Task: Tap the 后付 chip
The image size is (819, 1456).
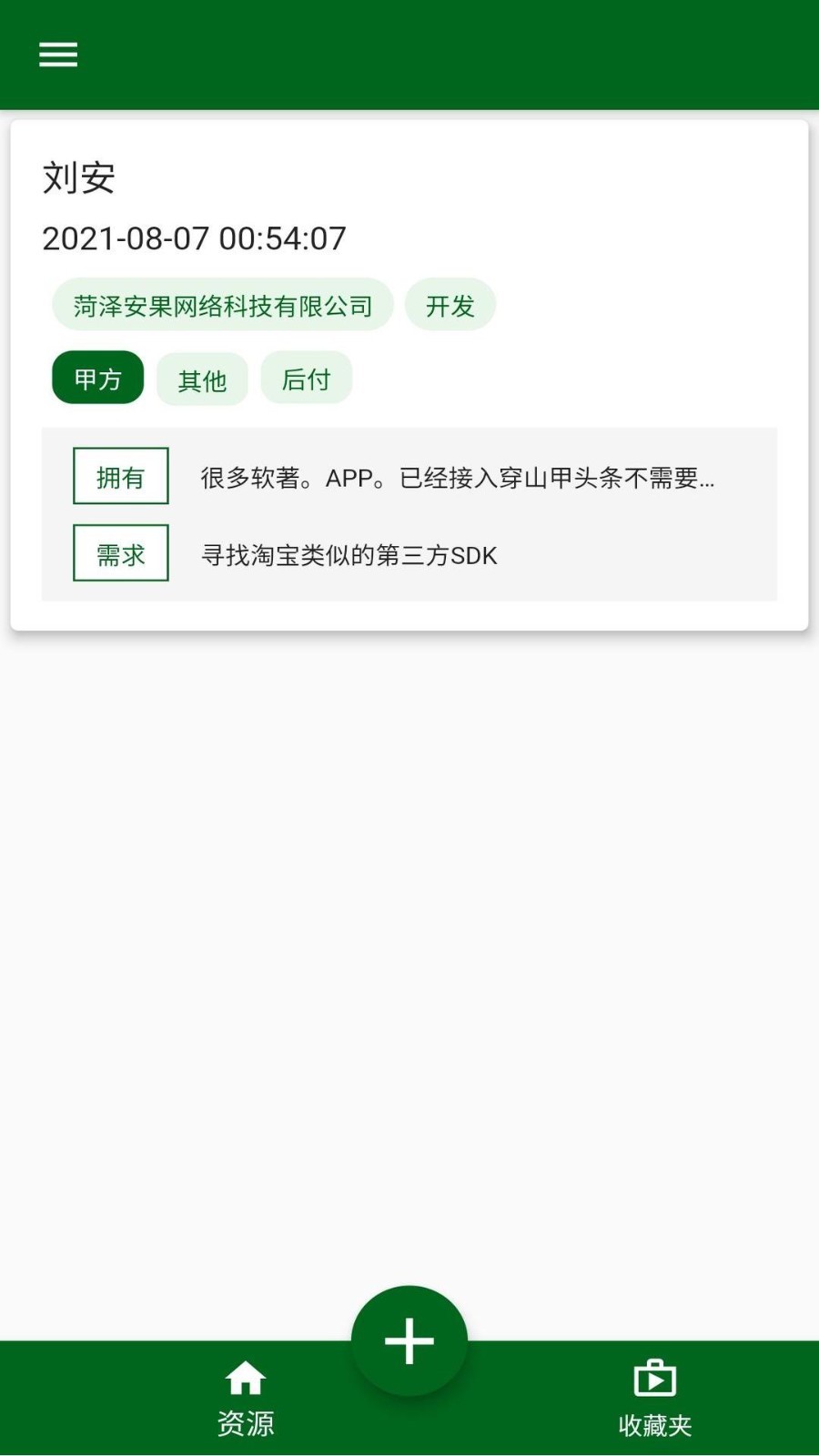Action: (307, 379)
